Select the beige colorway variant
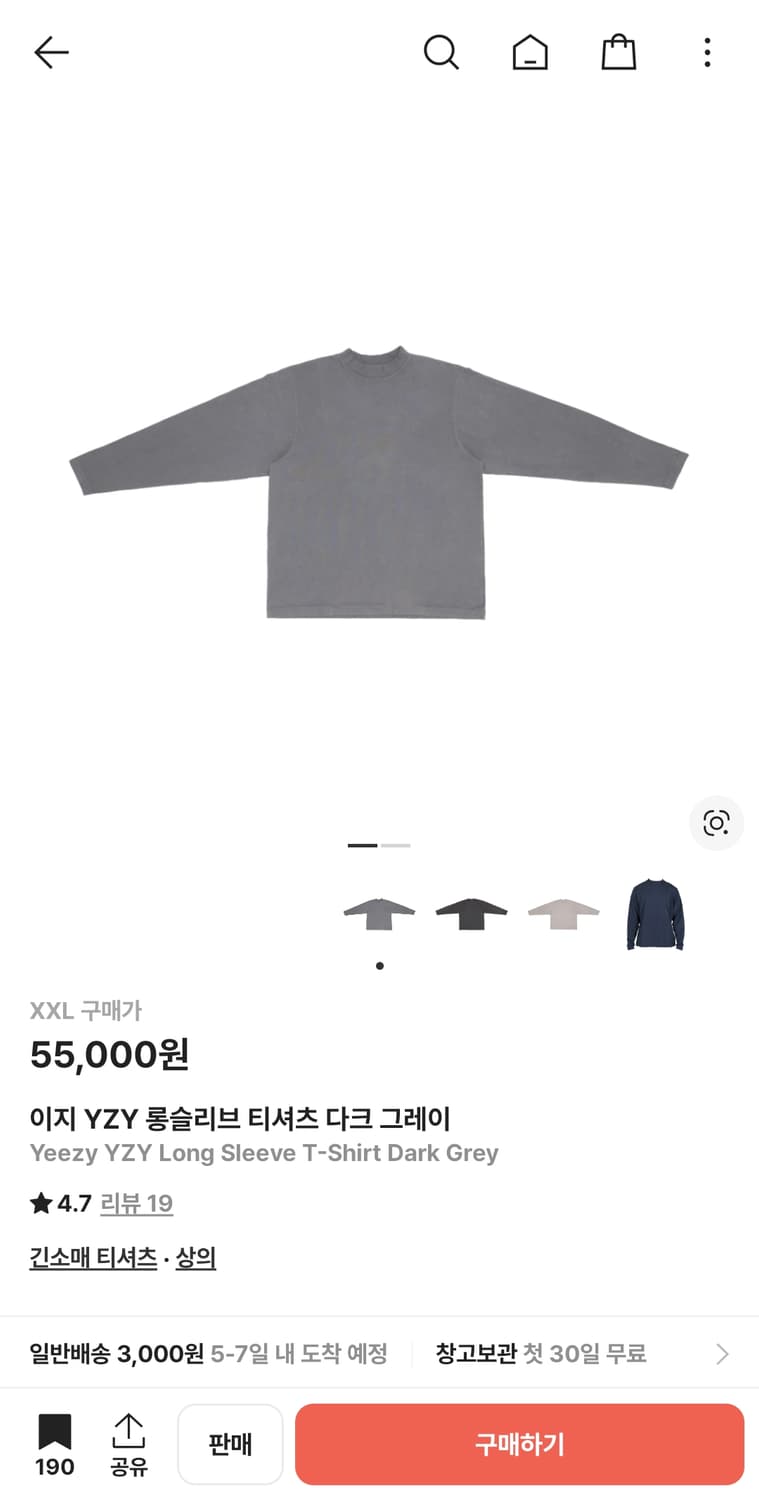 [x=562, y=913]
